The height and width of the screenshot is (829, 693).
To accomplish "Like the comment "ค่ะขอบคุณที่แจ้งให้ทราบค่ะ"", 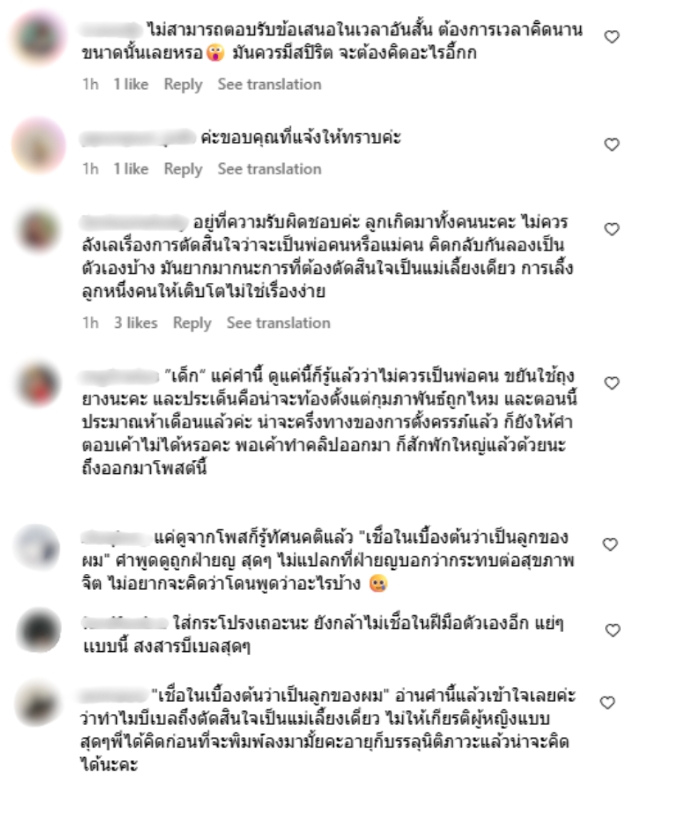I will pos(613,145).
